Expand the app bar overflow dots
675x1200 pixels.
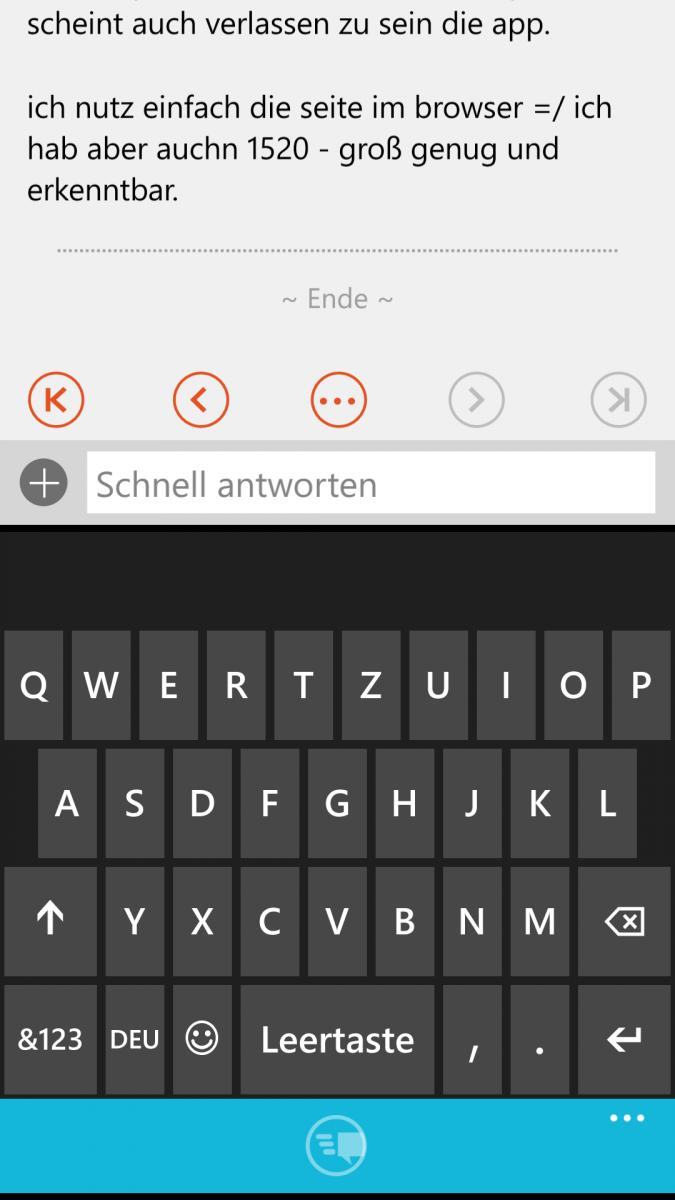point(627,1118)
